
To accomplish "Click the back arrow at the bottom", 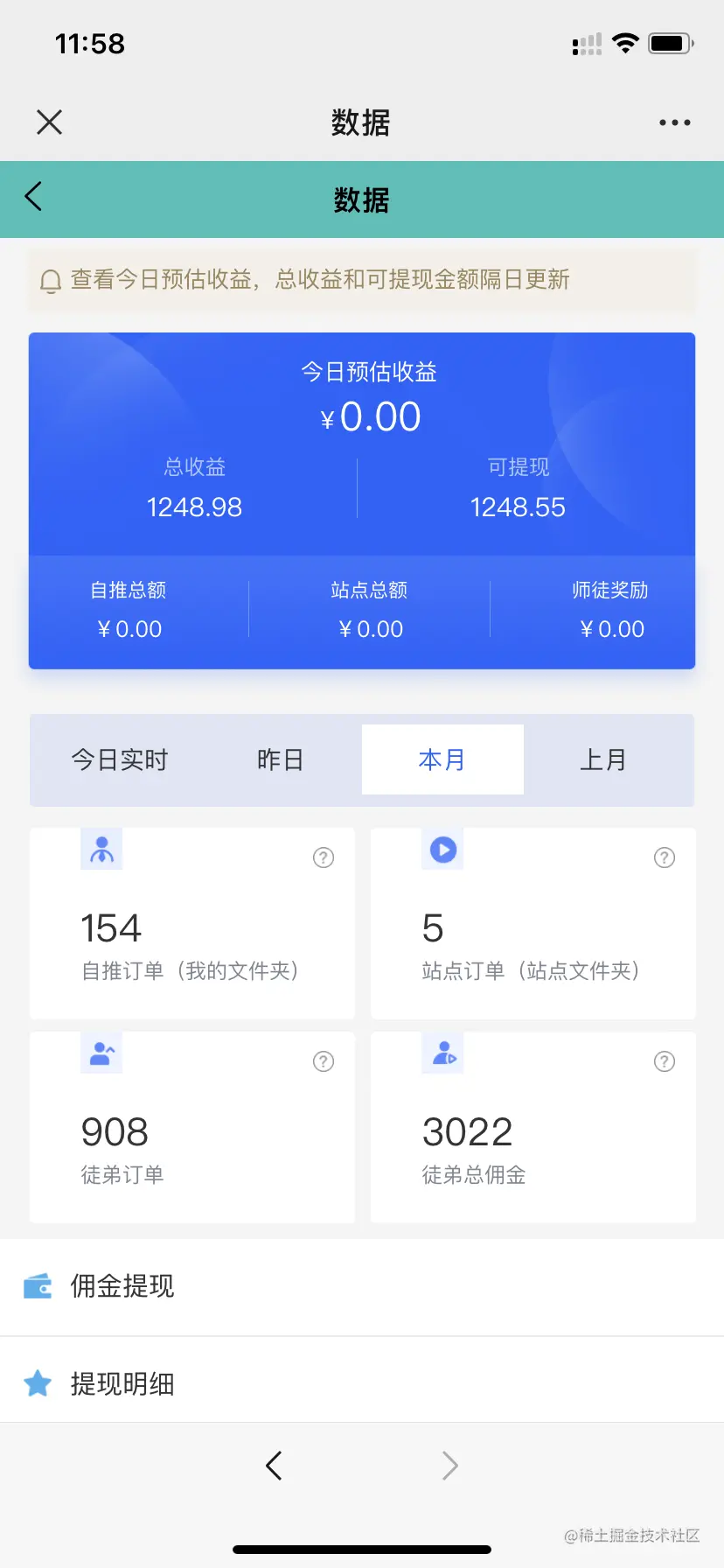I will pyautogui.click(x=274, y=1465).
